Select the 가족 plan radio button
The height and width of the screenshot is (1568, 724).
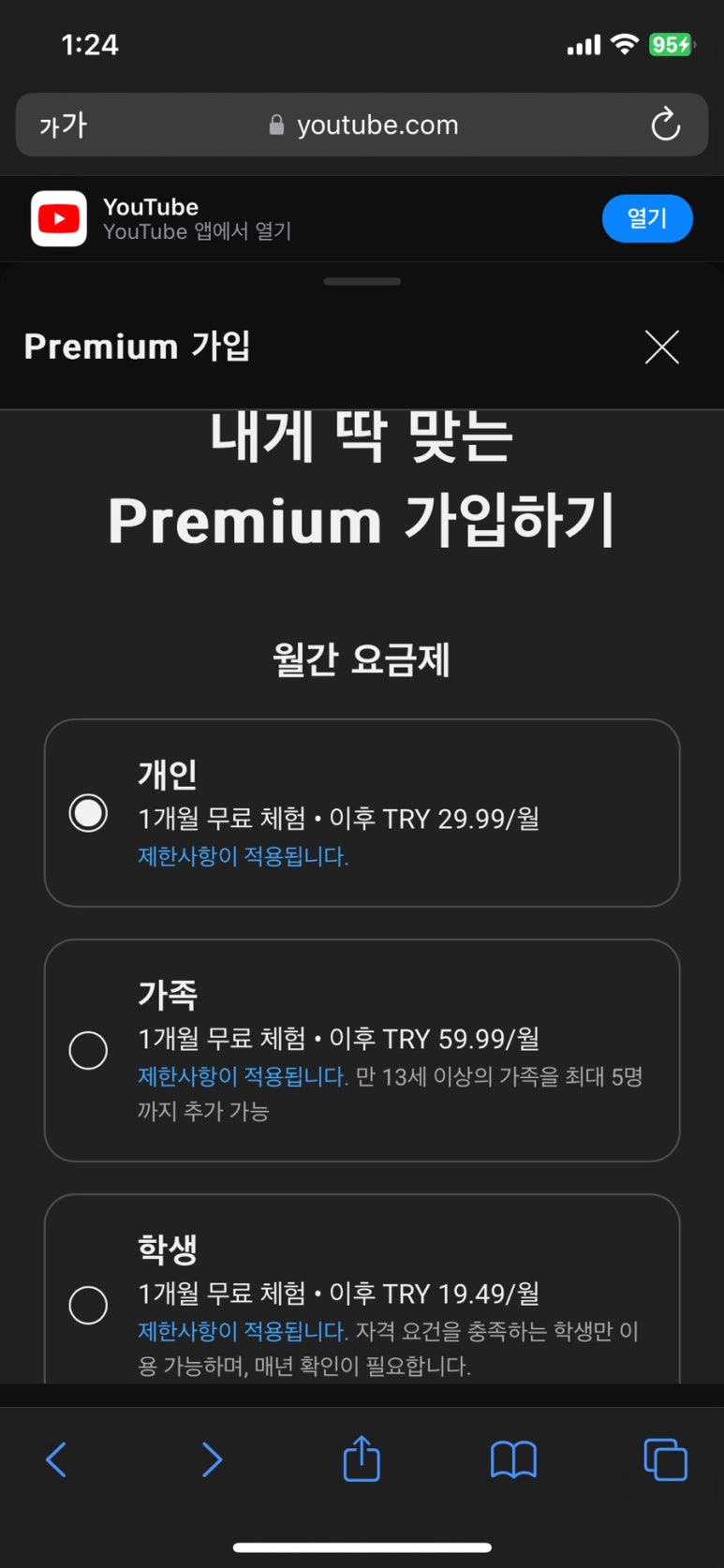coord(88,1050)
